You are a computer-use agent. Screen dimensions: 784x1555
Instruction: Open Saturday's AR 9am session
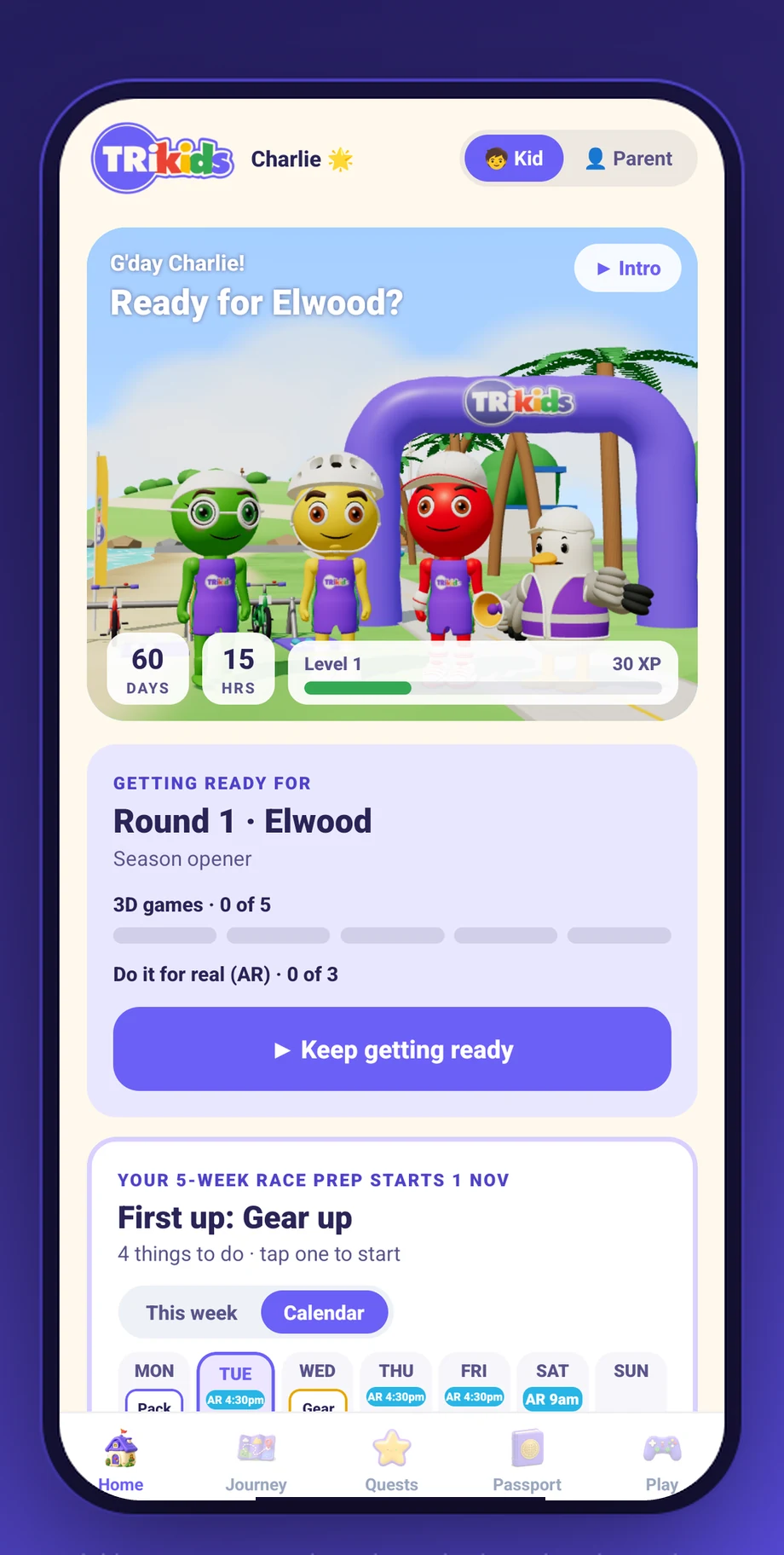[x=552, y=1399]
